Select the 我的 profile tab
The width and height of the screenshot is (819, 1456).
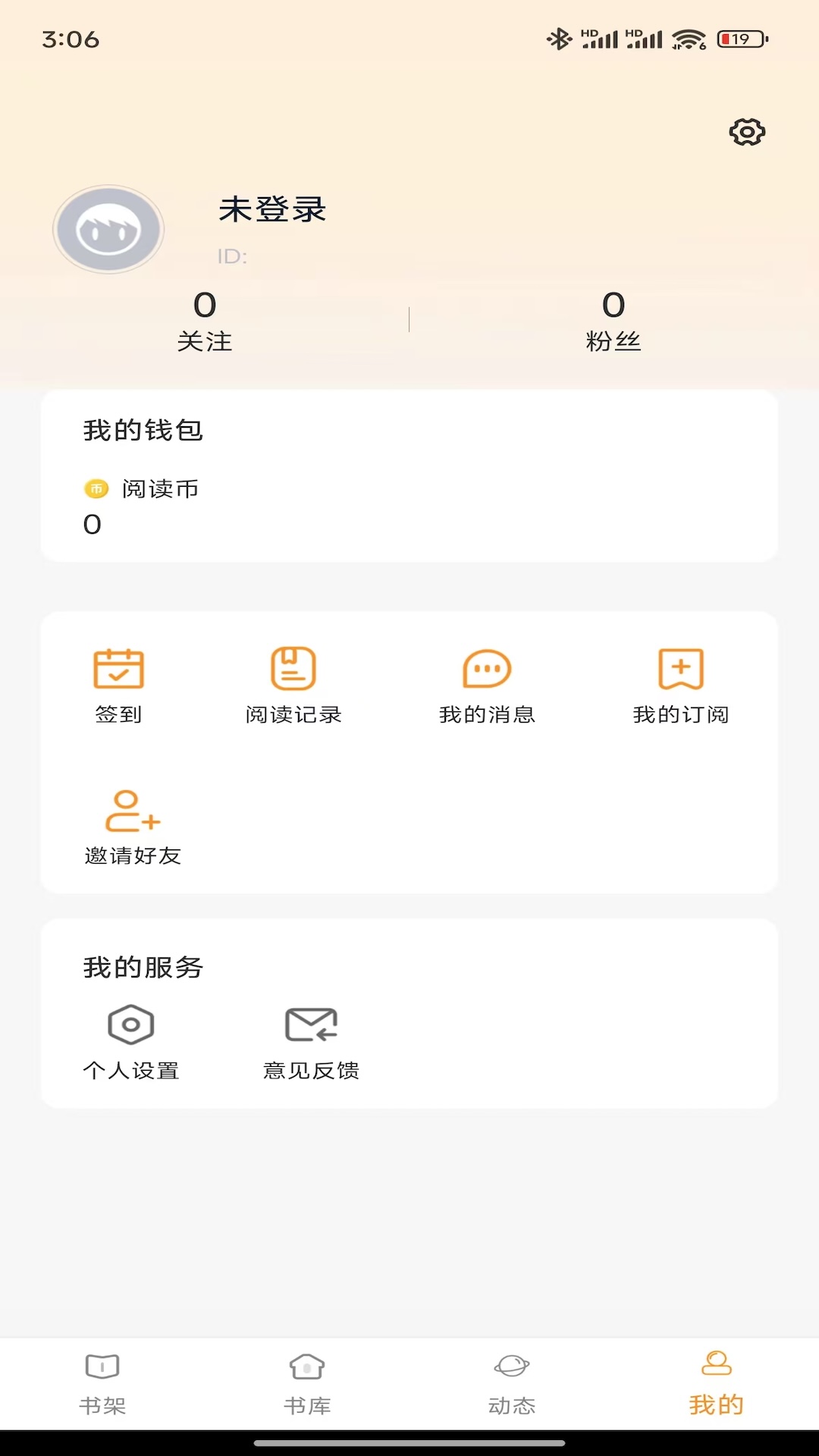point(716,1382)
